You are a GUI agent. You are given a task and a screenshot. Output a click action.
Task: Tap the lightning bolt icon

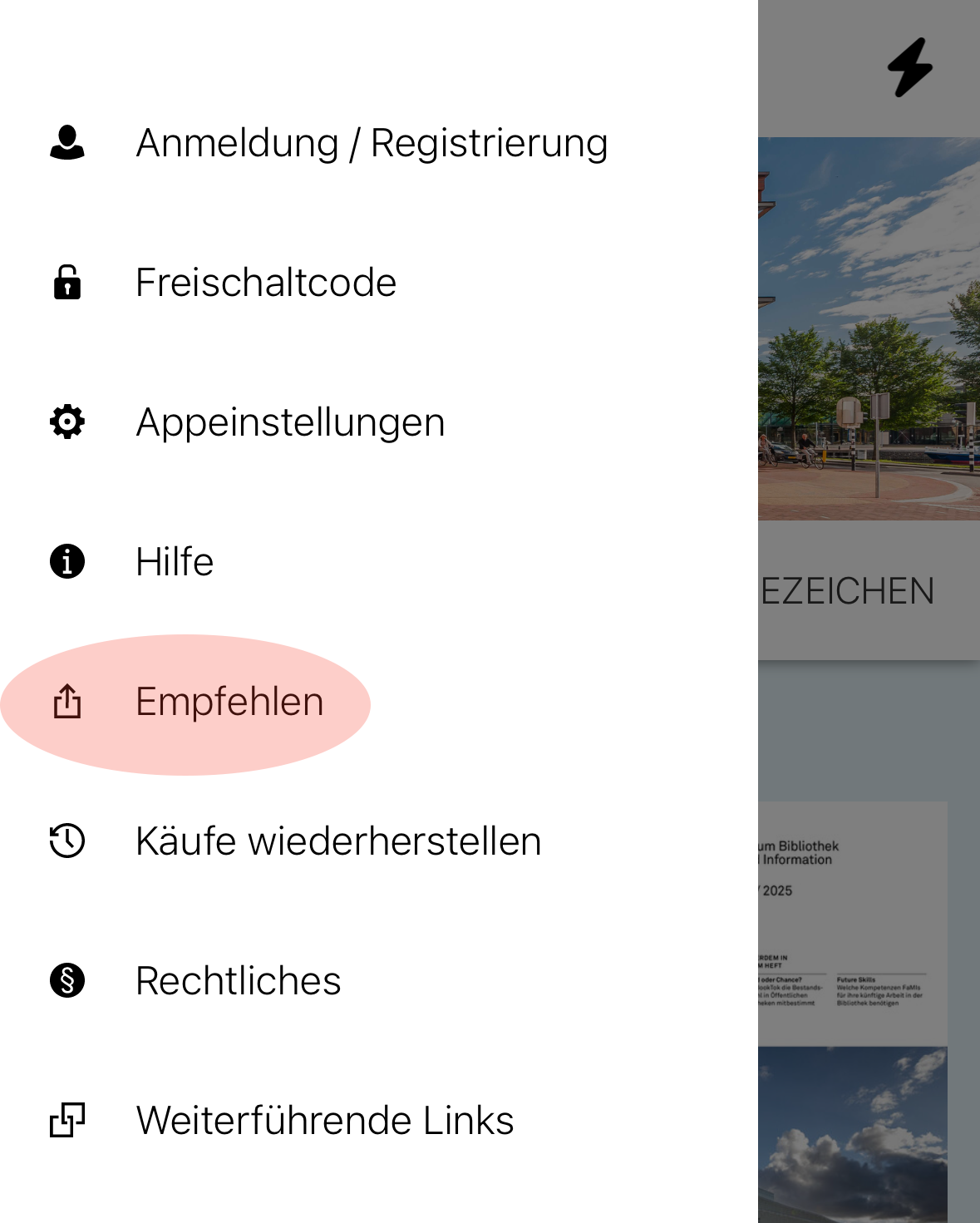[910, 67]
